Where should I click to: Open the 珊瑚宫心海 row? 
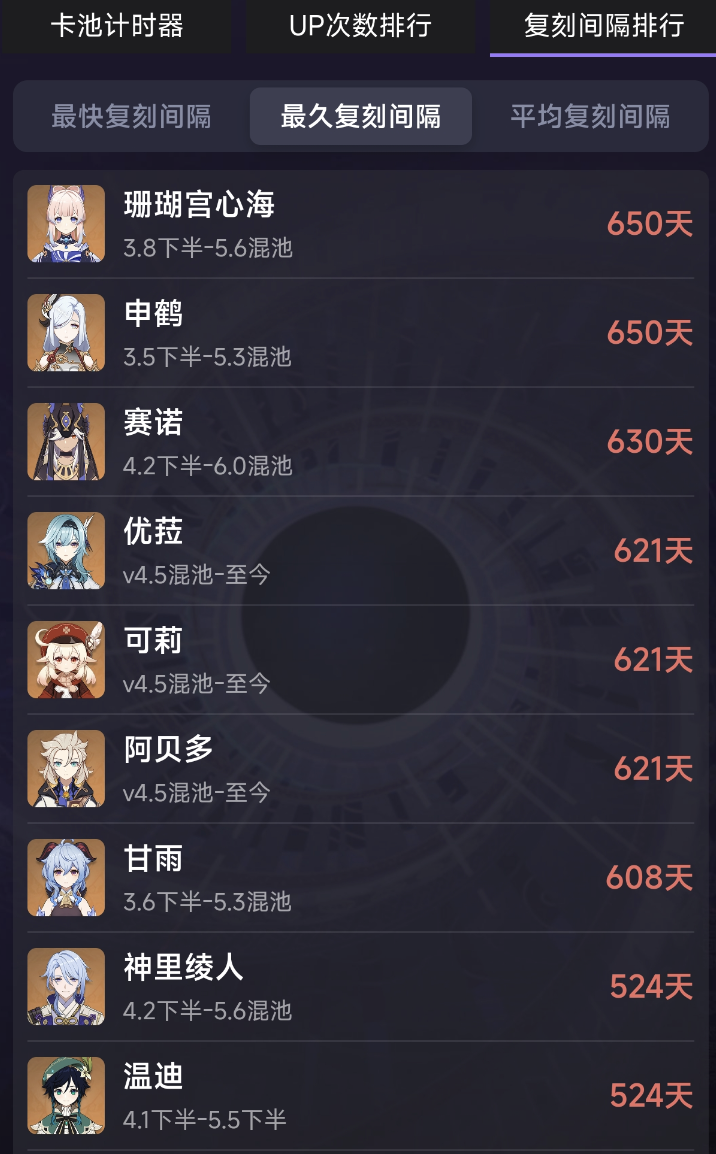coord(360,224)
